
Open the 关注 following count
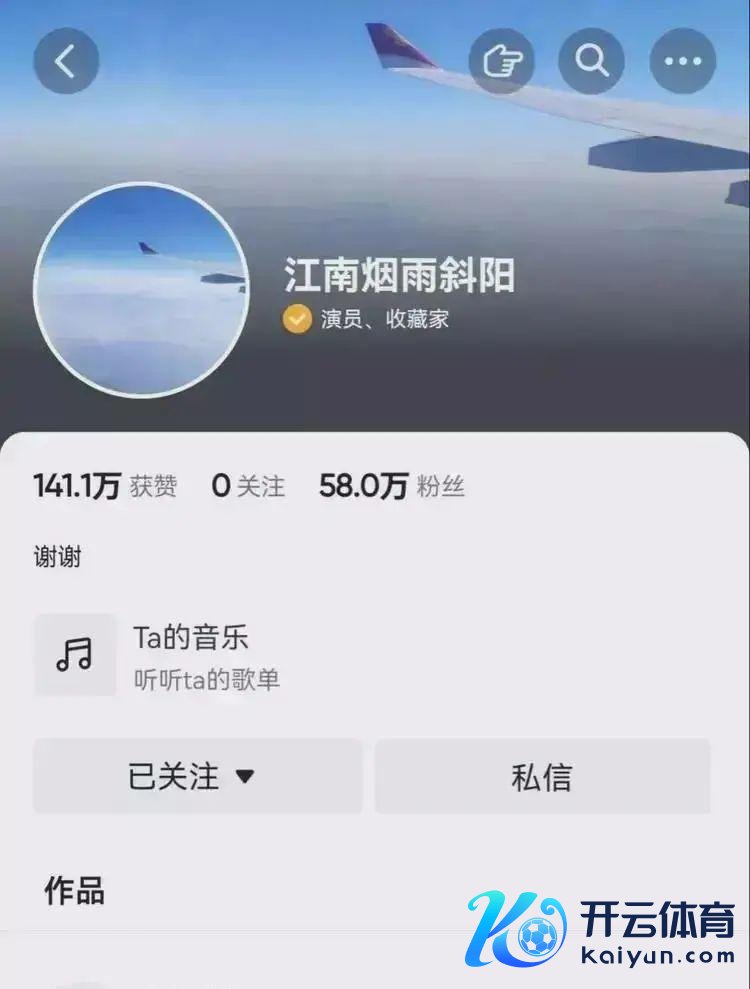(x=248, y=487)
